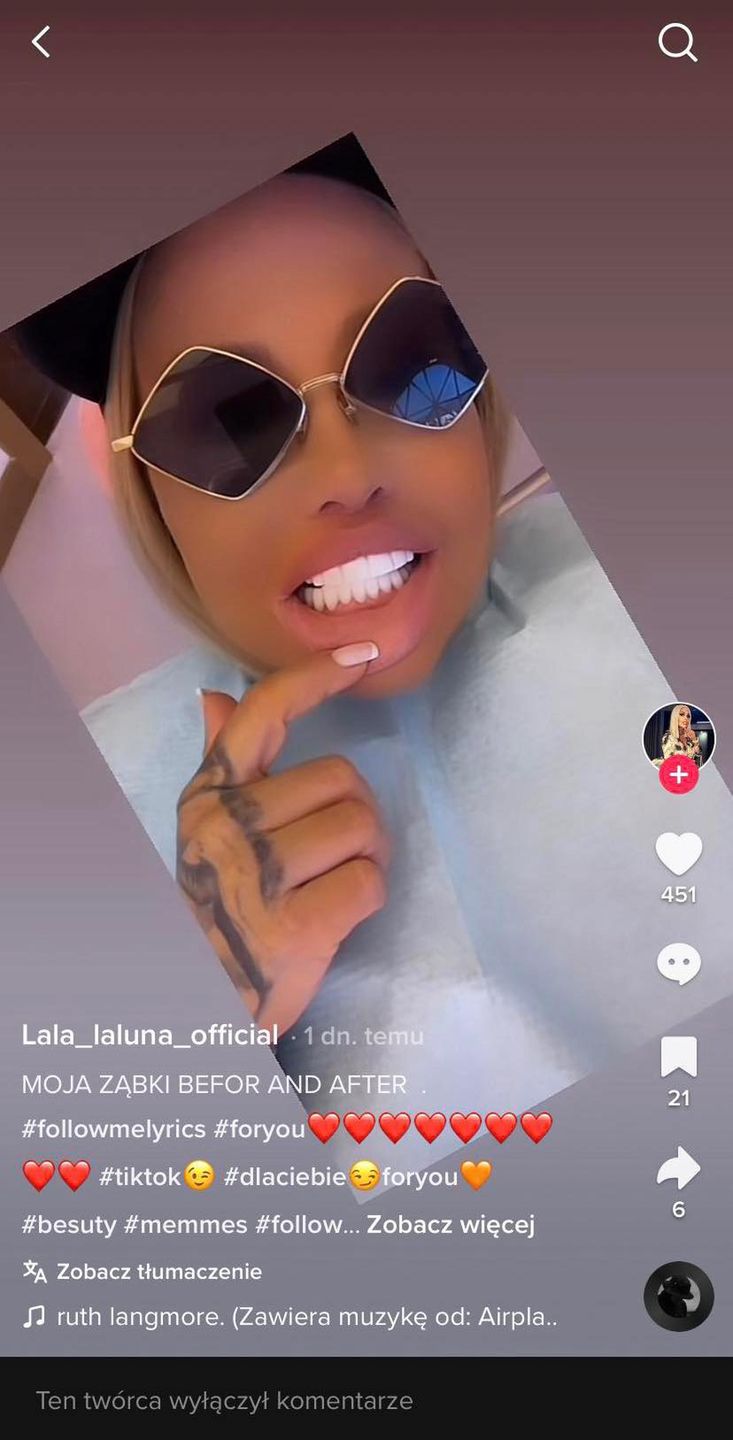
Task: Open the #dlaciebie hashtag
Action: click(284, 1176)
